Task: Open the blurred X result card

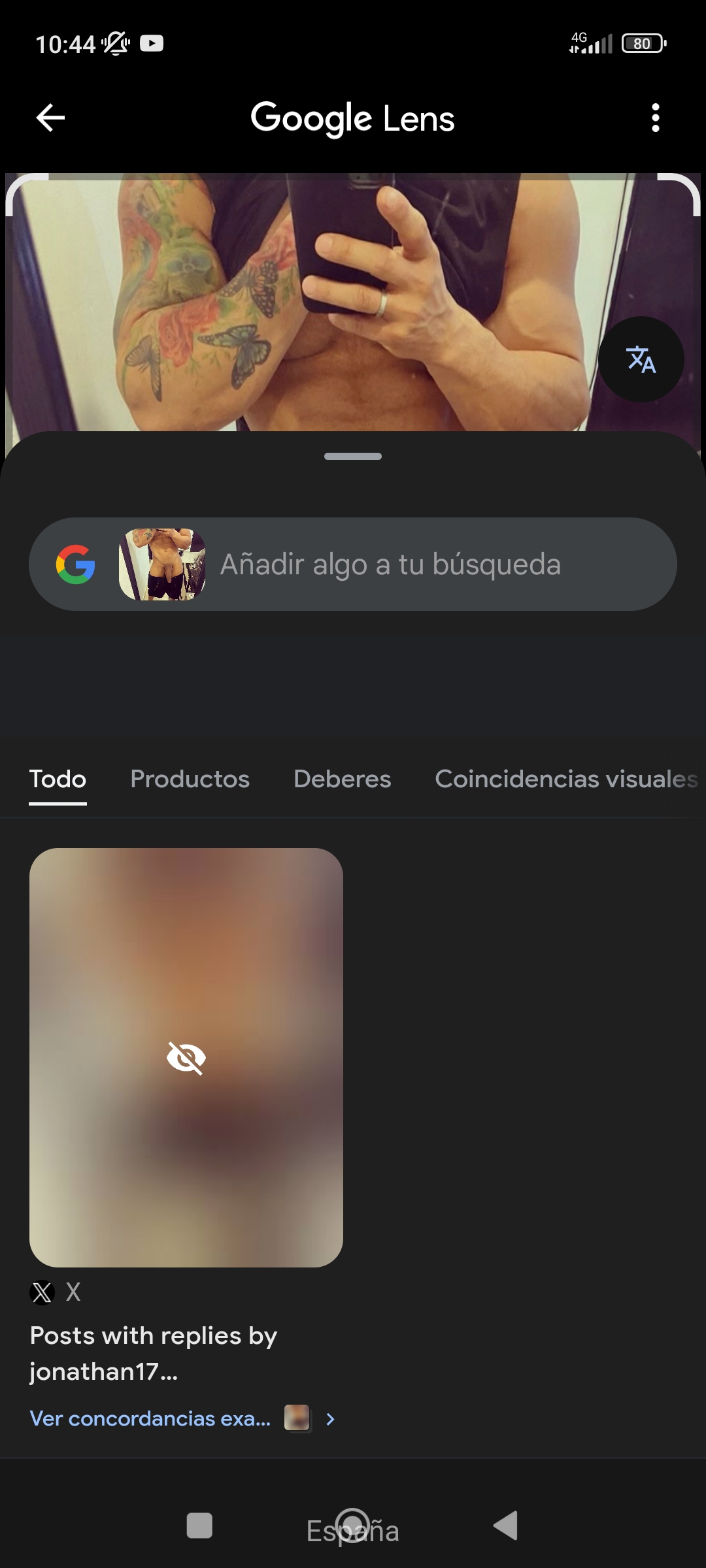Action: click(186, 1057)
